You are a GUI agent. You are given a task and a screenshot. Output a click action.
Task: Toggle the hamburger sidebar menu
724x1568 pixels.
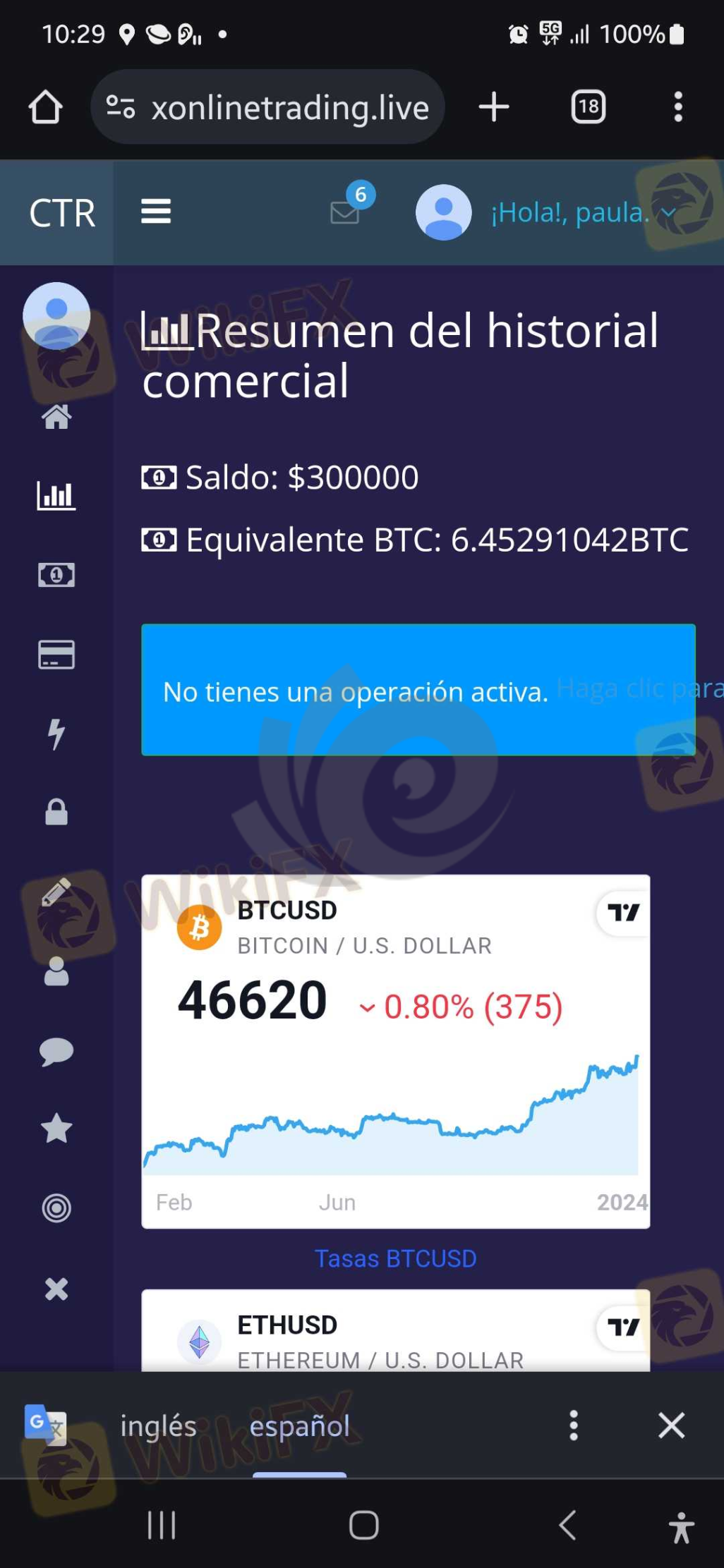click(156, 212)
